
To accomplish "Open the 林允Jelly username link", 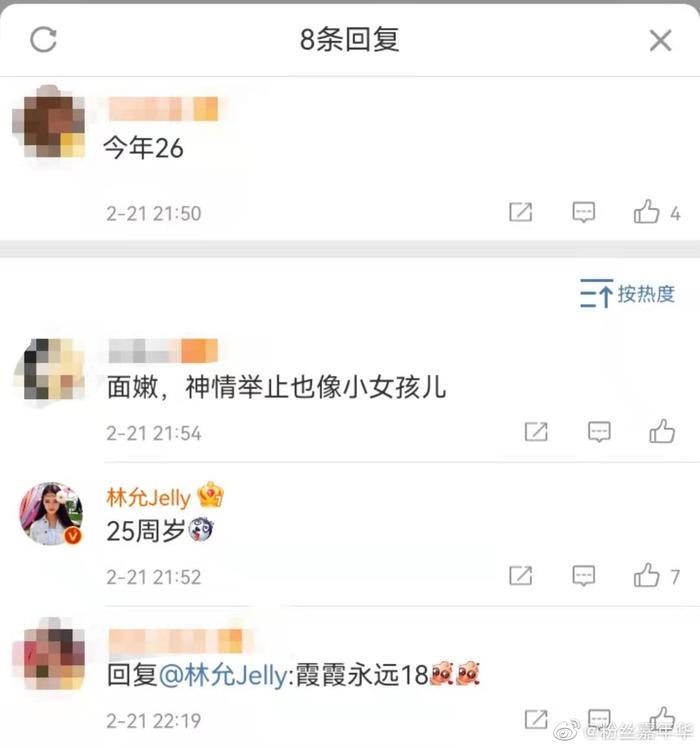I will (x=148, y=497).
